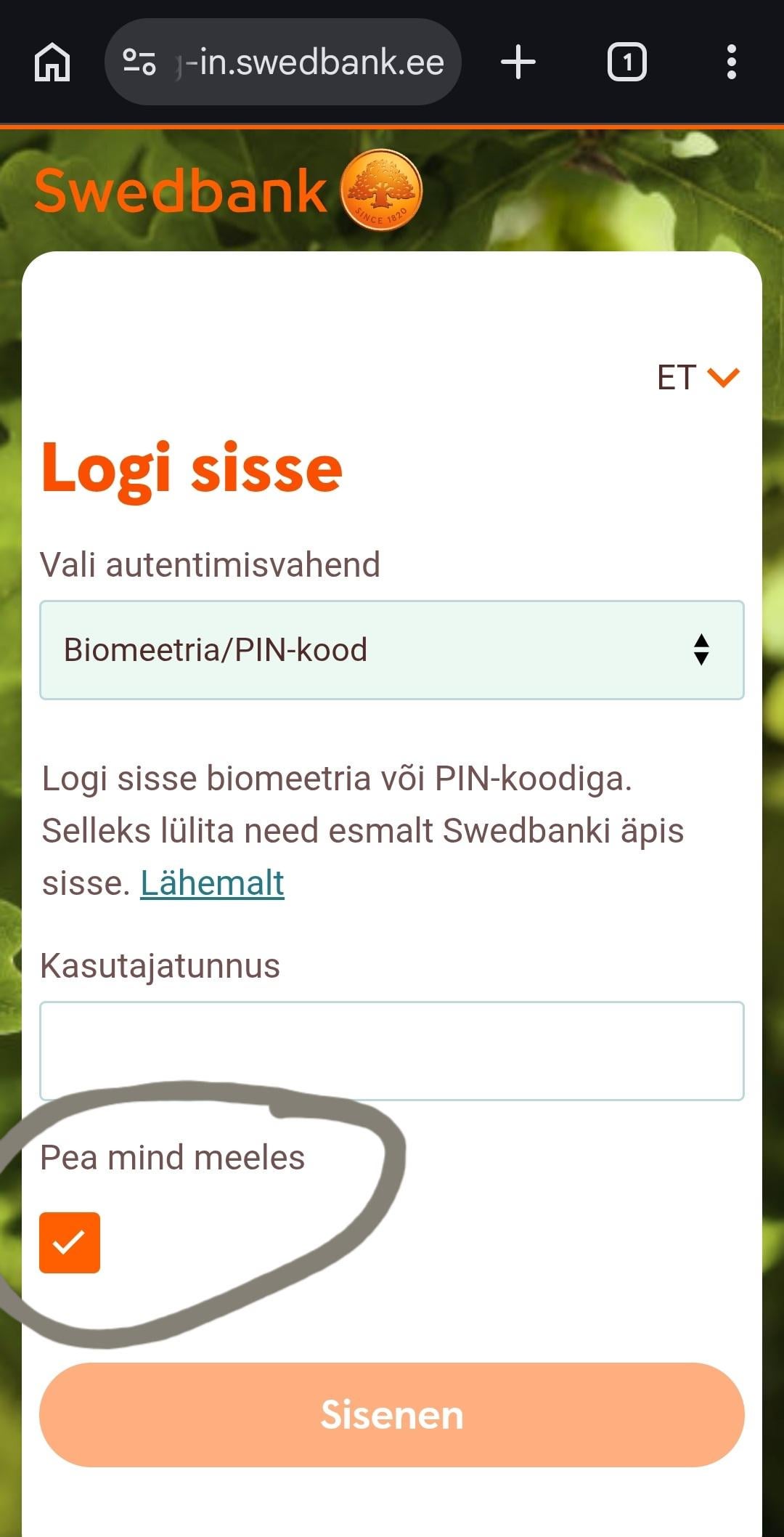The height and width of the screenshot is (1537, 784).
Task: Focus the Kasutajatunnus text field
Action: (x=392, y=1051)
